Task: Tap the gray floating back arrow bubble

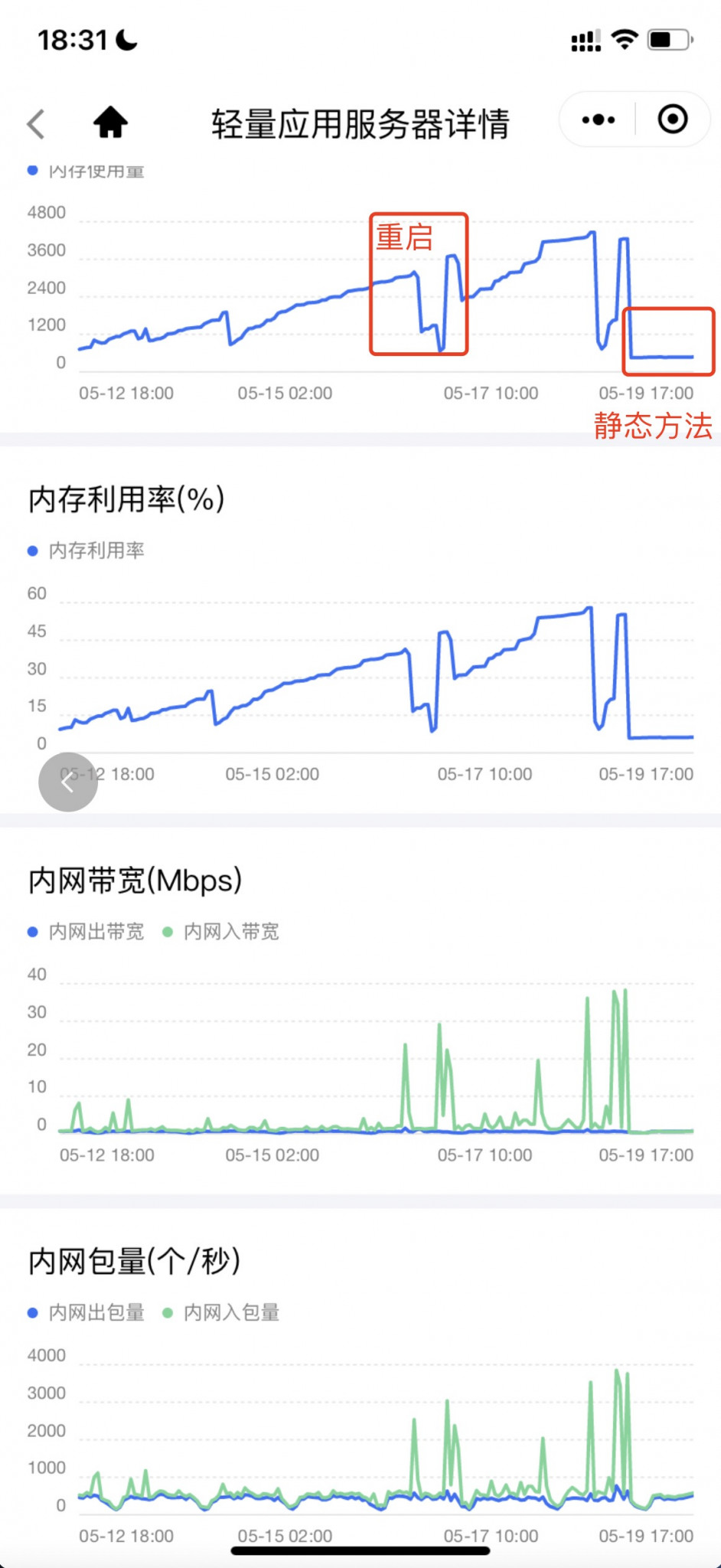Action: (x=68, y=782)
